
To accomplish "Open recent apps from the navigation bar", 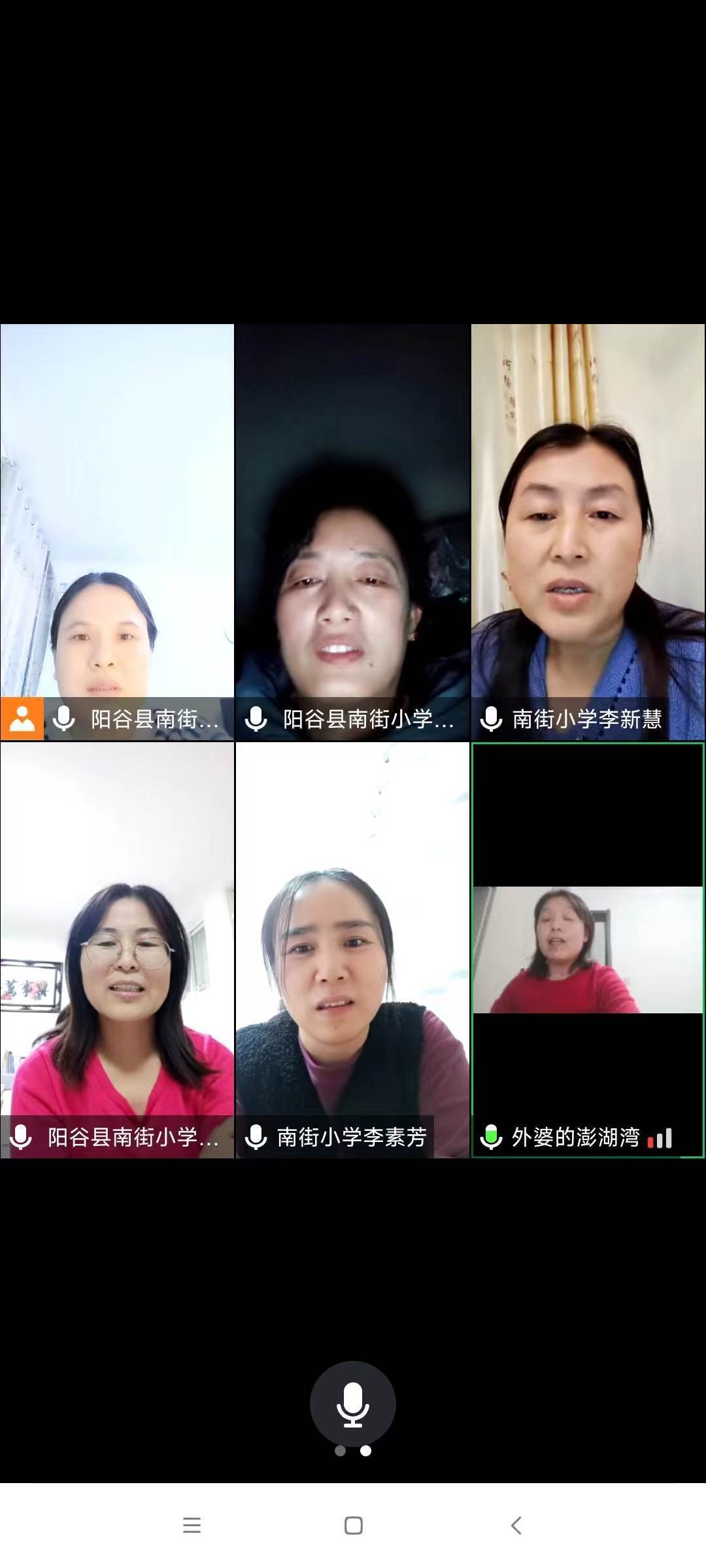I will click(x=192, y=1526).
